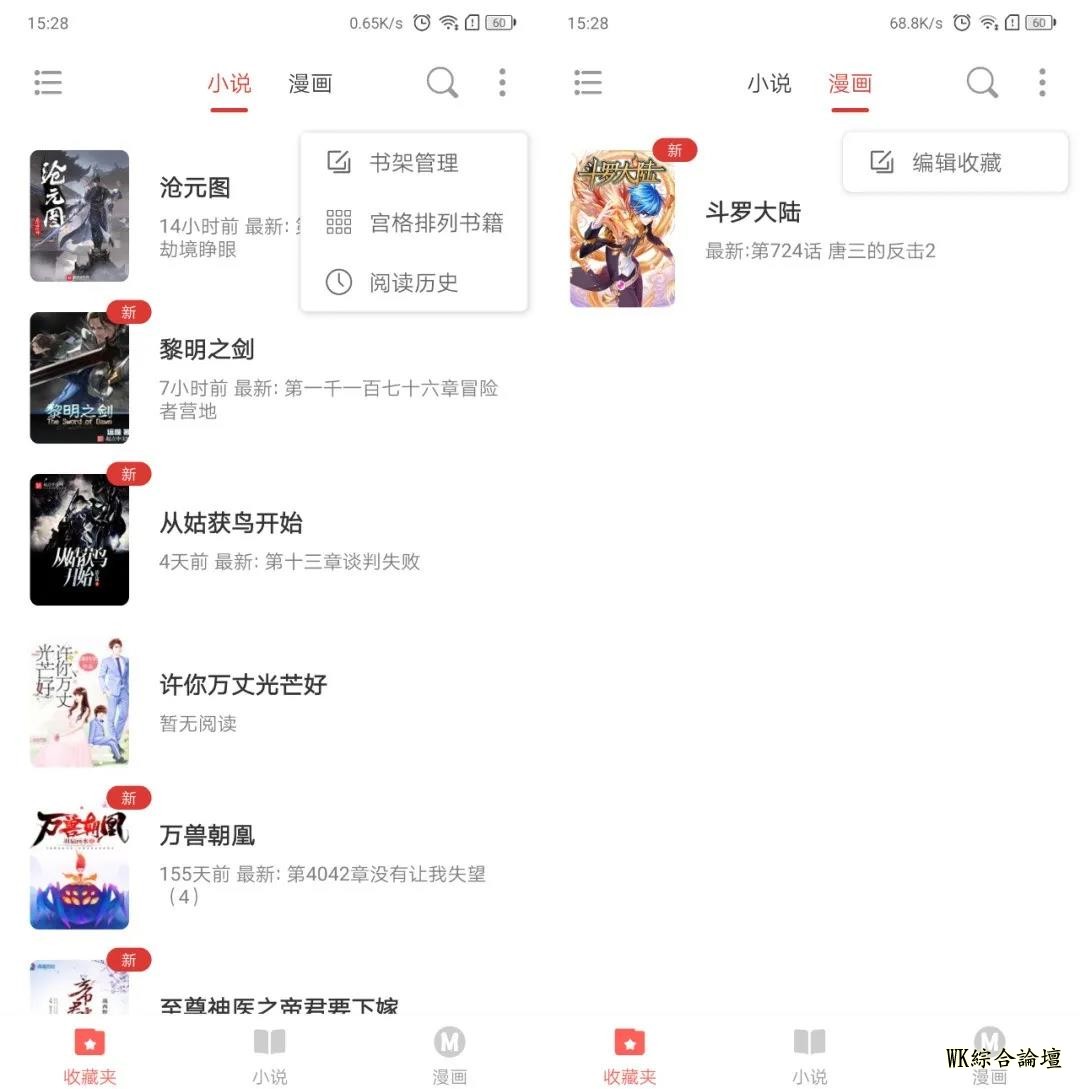Open 阅读历史 reading history
This screenshot has height=1089, width=1080.
pos(413,283)
